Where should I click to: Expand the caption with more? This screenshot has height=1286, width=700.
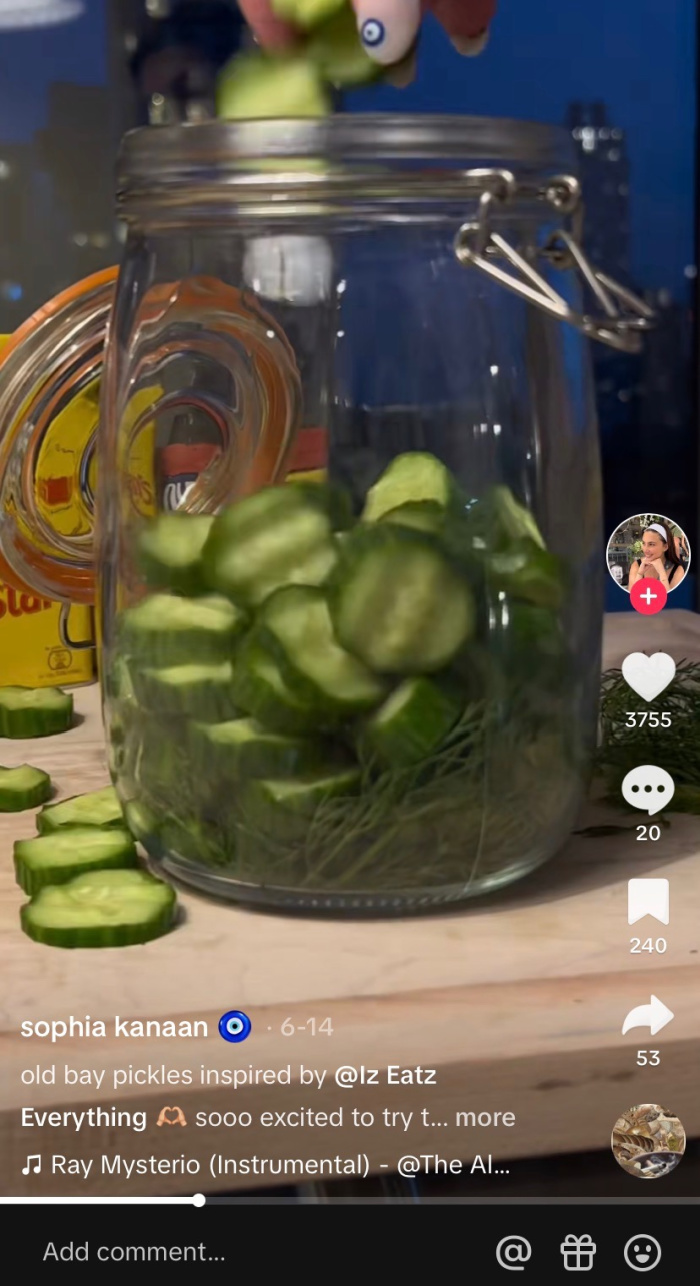pyautogui.click(x=485, y=1117)
